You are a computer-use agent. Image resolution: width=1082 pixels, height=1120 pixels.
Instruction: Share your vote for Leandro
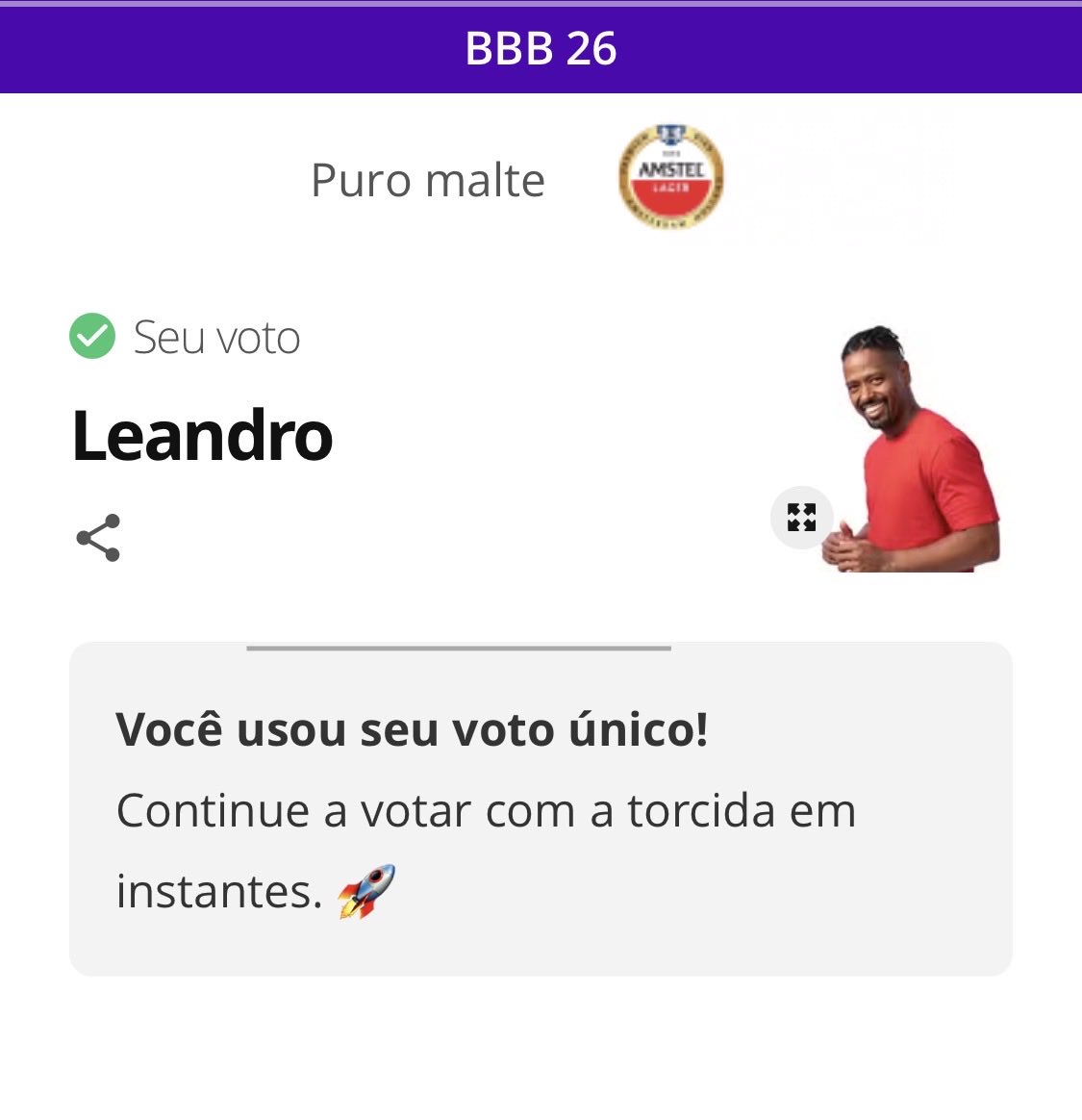coord(98,538)
